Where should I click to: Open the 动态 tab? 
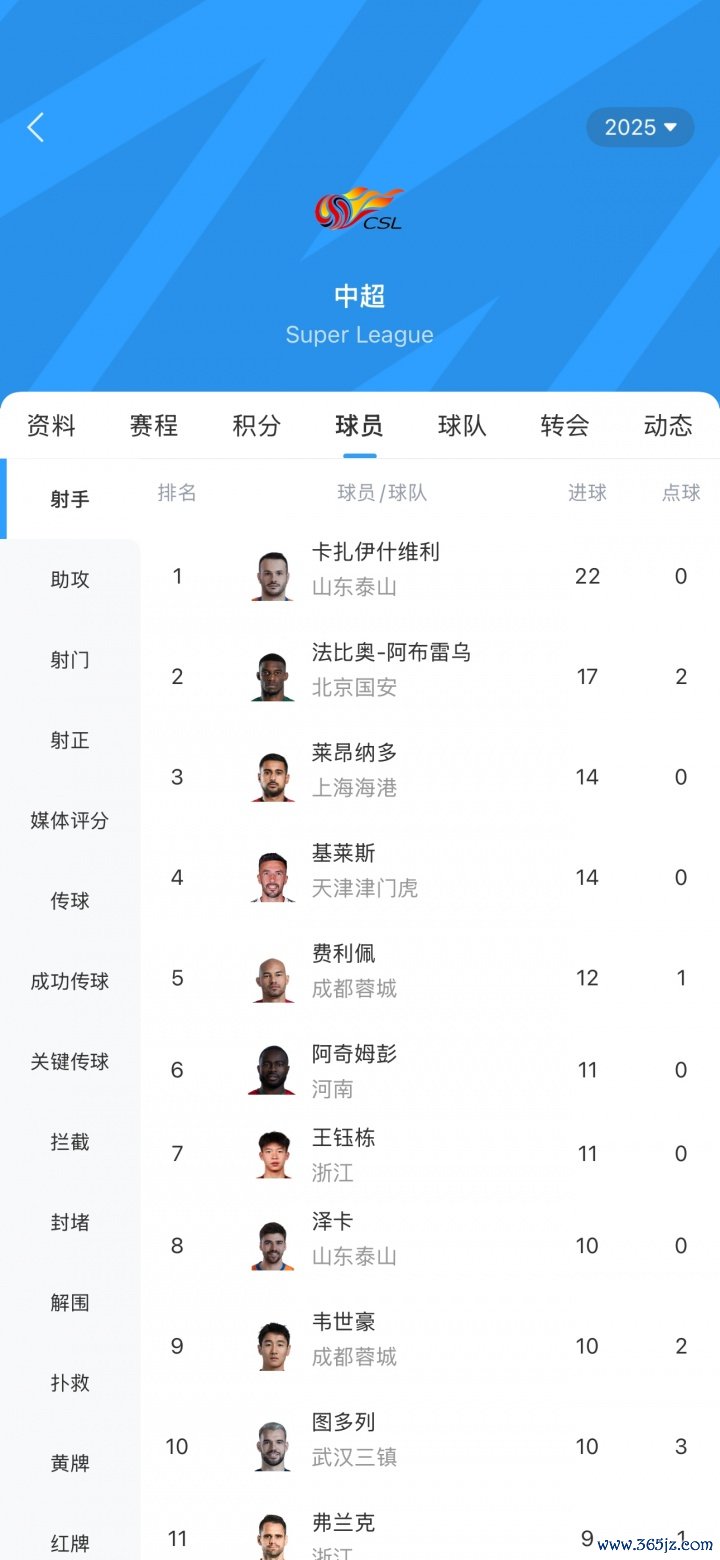click(x=668, y=425)
